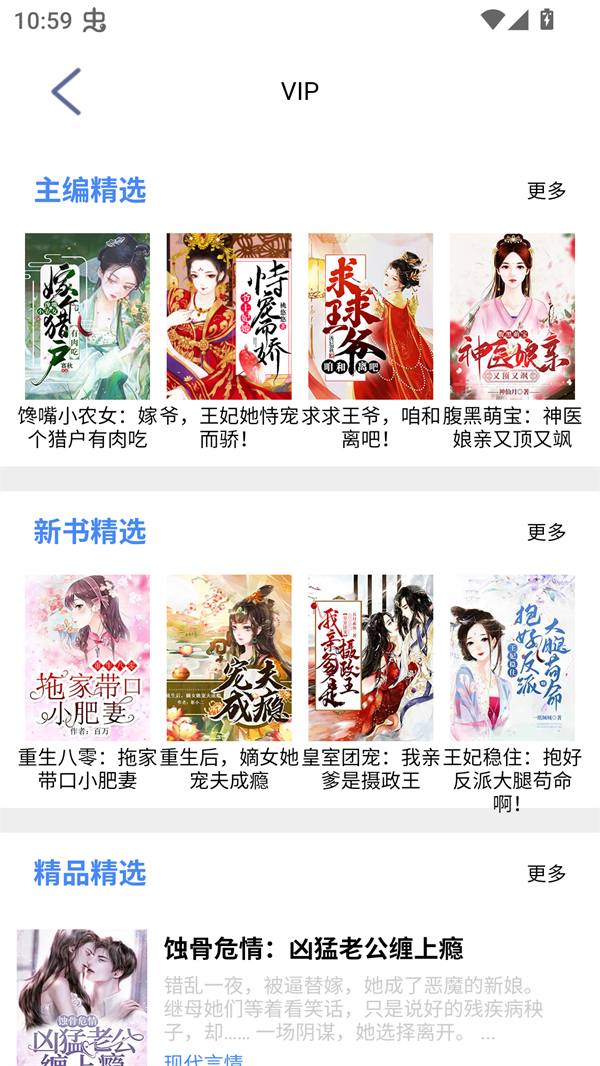The height and width of the screenshot is (1066, 600).
Task: Show more books in 新书精选
Action: pos(546,532)
